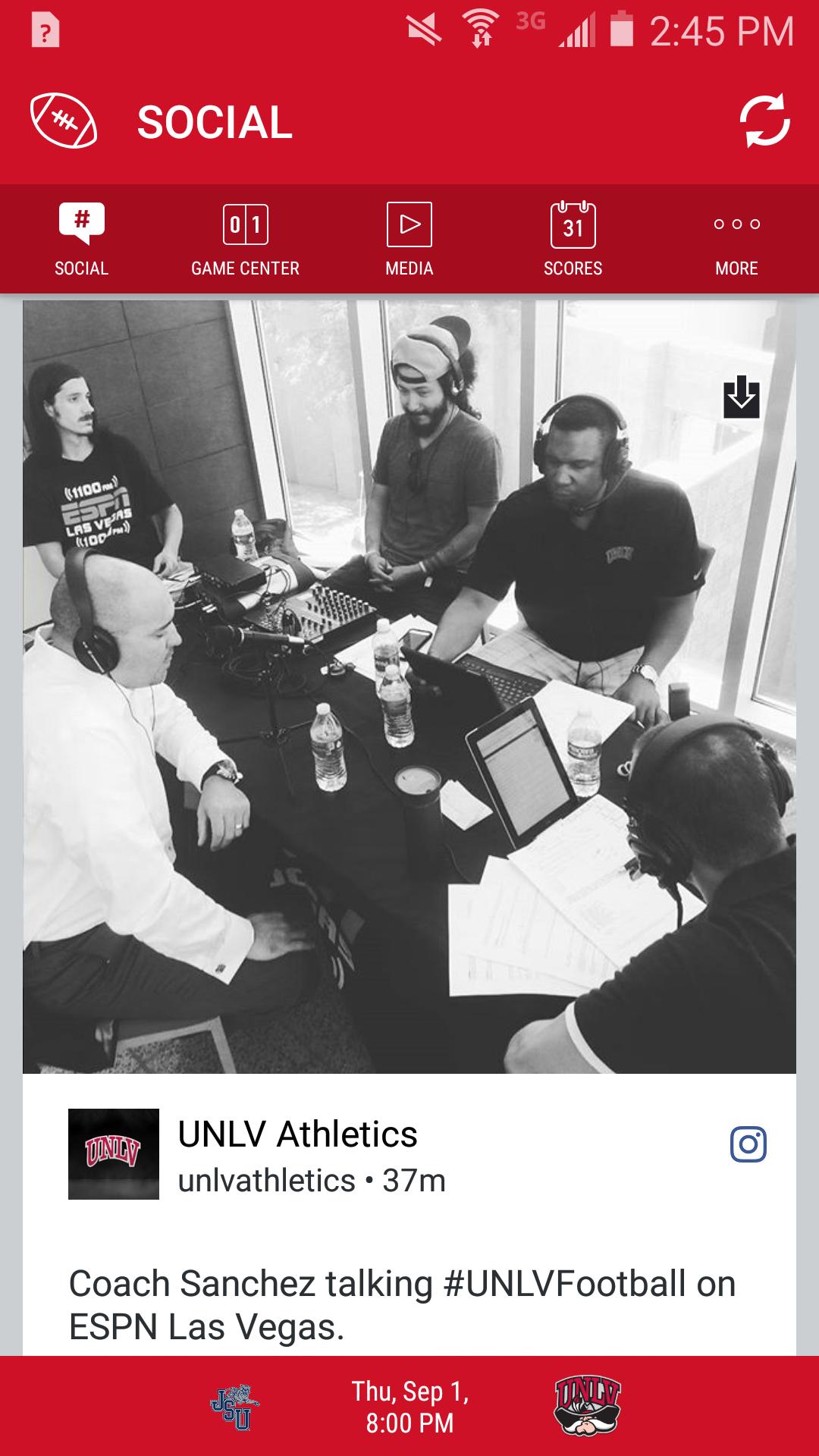Open the football icon menu
This screenshot has width=819, height=1456.
(64, 121)
